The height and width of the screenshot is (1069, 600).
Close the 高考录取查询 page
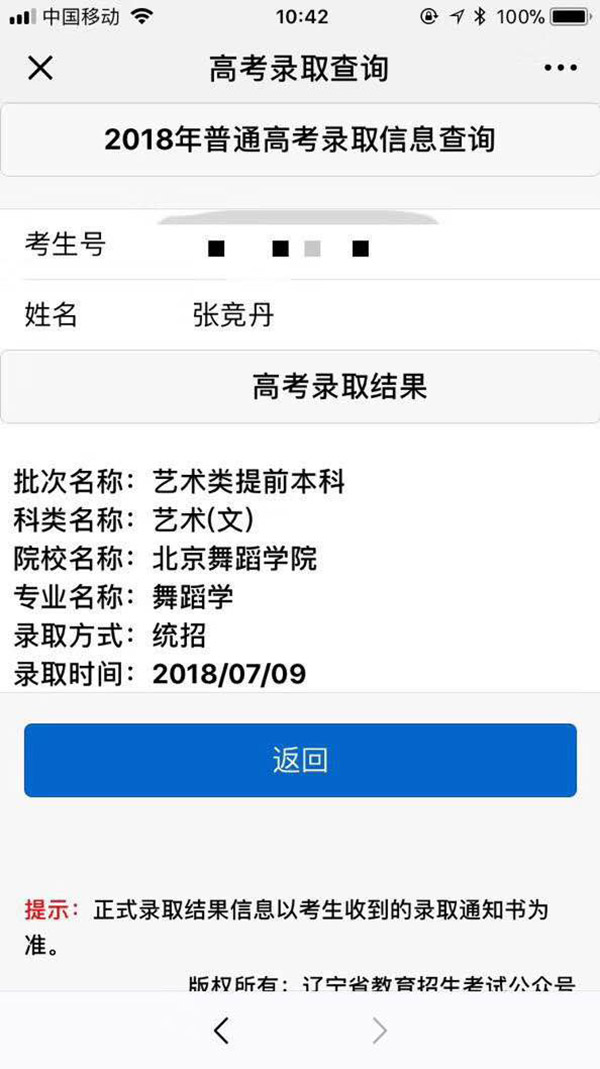40,68
